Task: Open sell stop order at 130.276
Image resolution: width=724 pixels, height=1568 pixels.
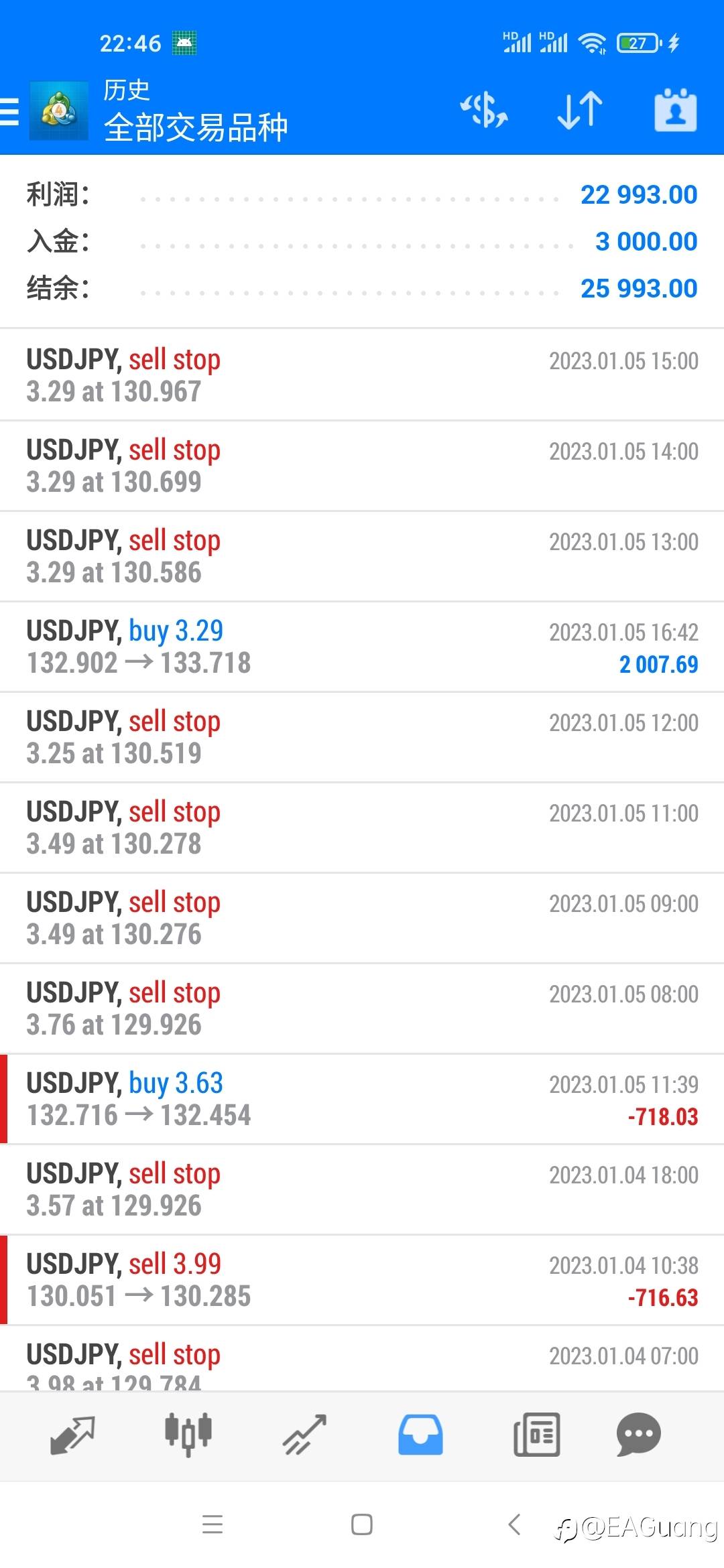Action: 362,918
